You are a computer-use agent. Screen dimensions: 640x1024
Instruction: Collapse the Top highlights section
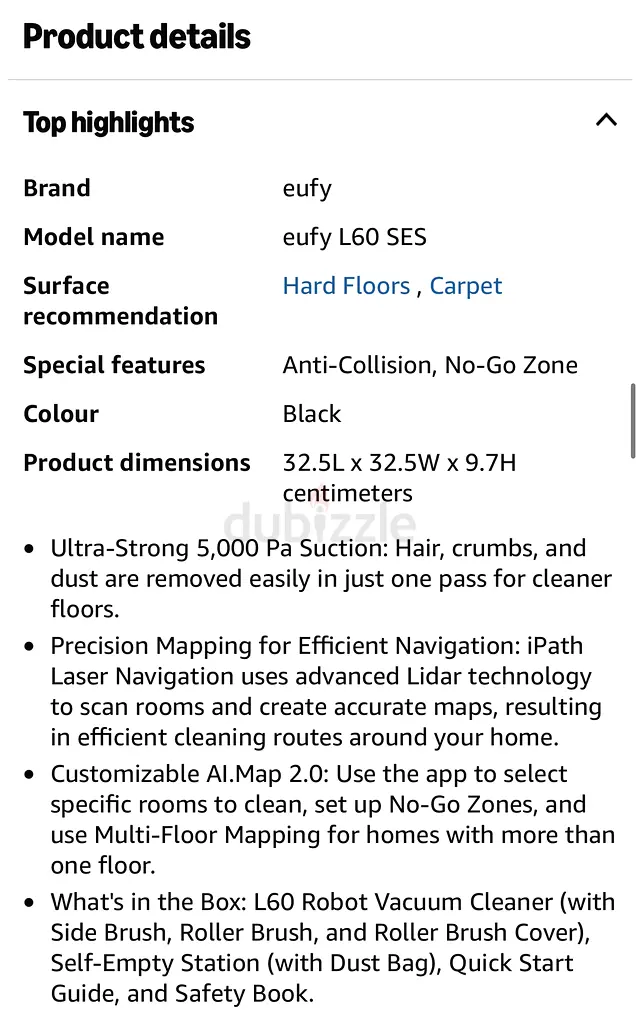[606, 120]
